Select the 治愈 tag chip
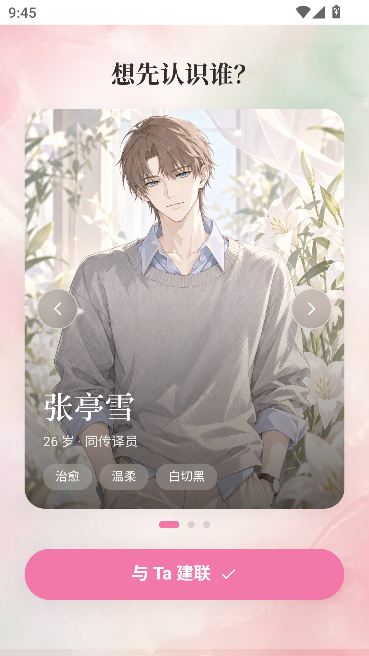The width and height of the screenshot is (369, 656). [x=67, y=477]
